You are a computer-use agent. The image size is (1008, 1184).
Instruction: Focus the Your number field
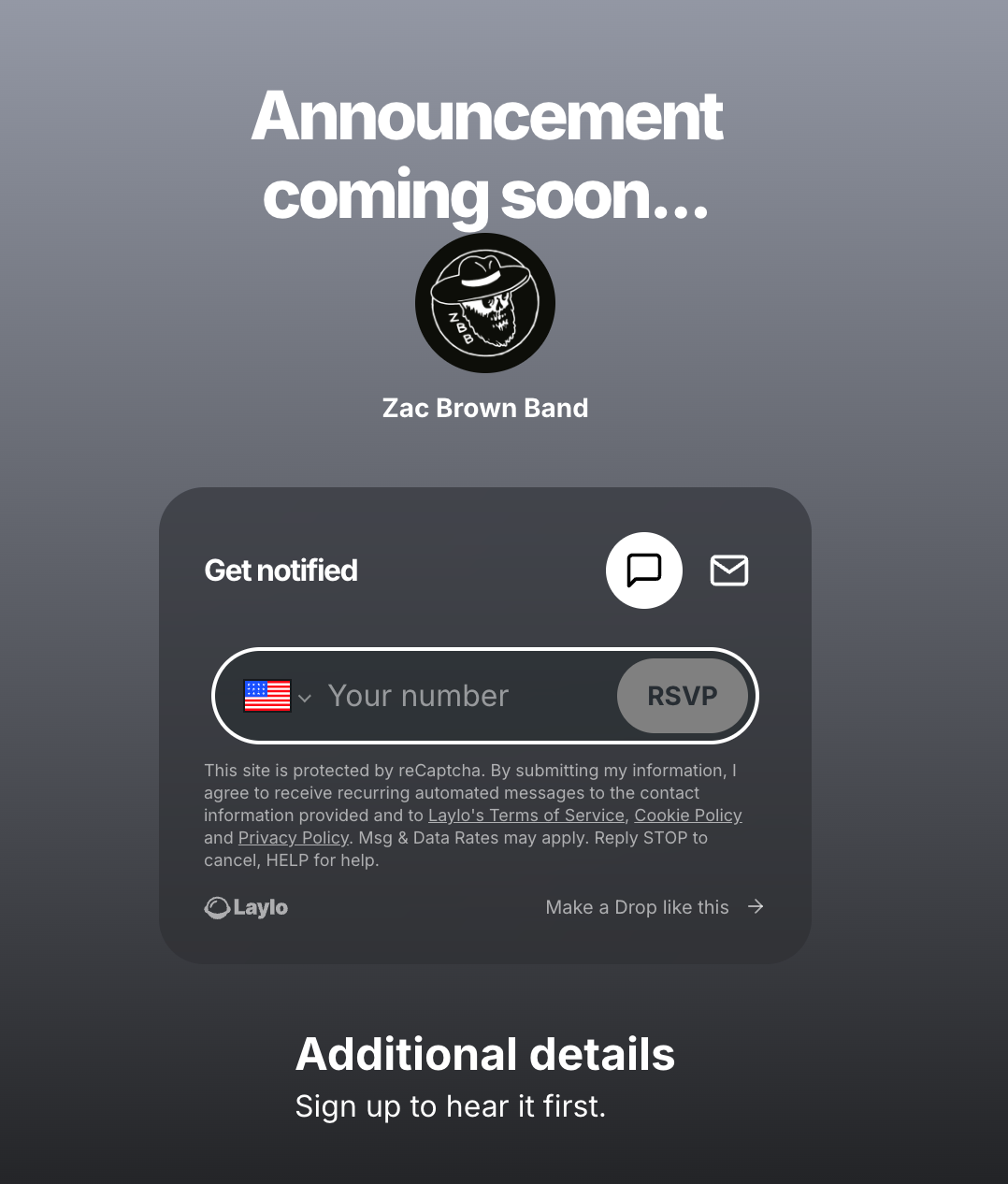tap(463, 697)
